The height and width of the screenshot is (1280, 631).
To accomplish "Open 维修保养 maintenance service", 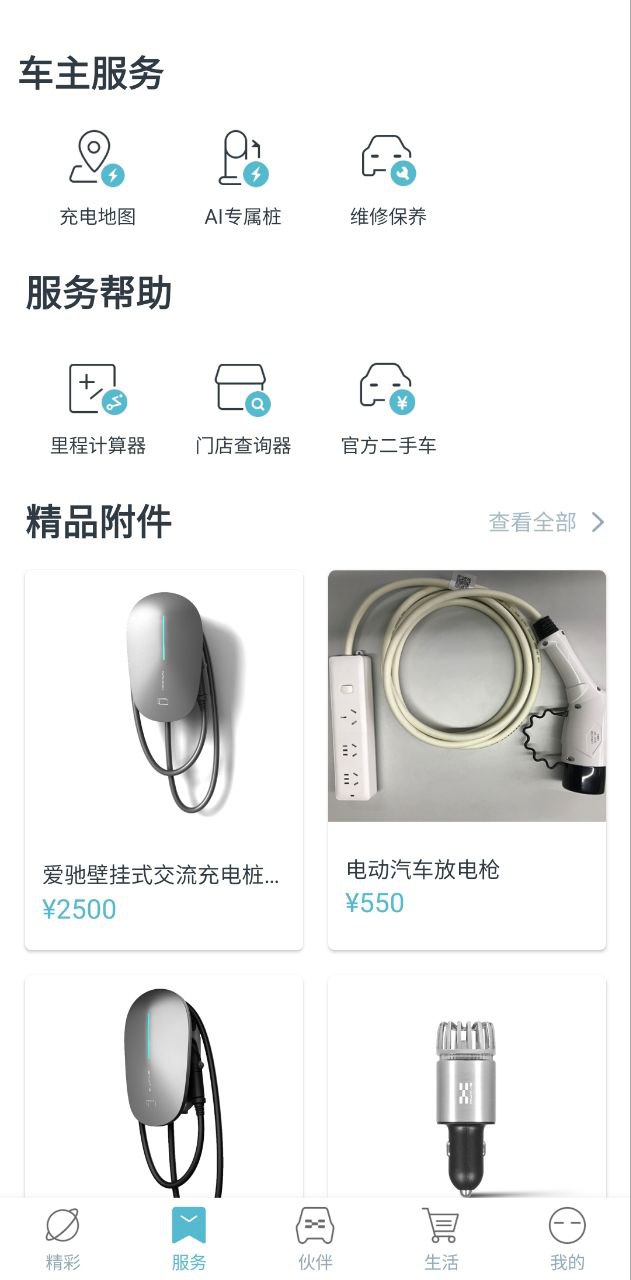I will [388, 178].
